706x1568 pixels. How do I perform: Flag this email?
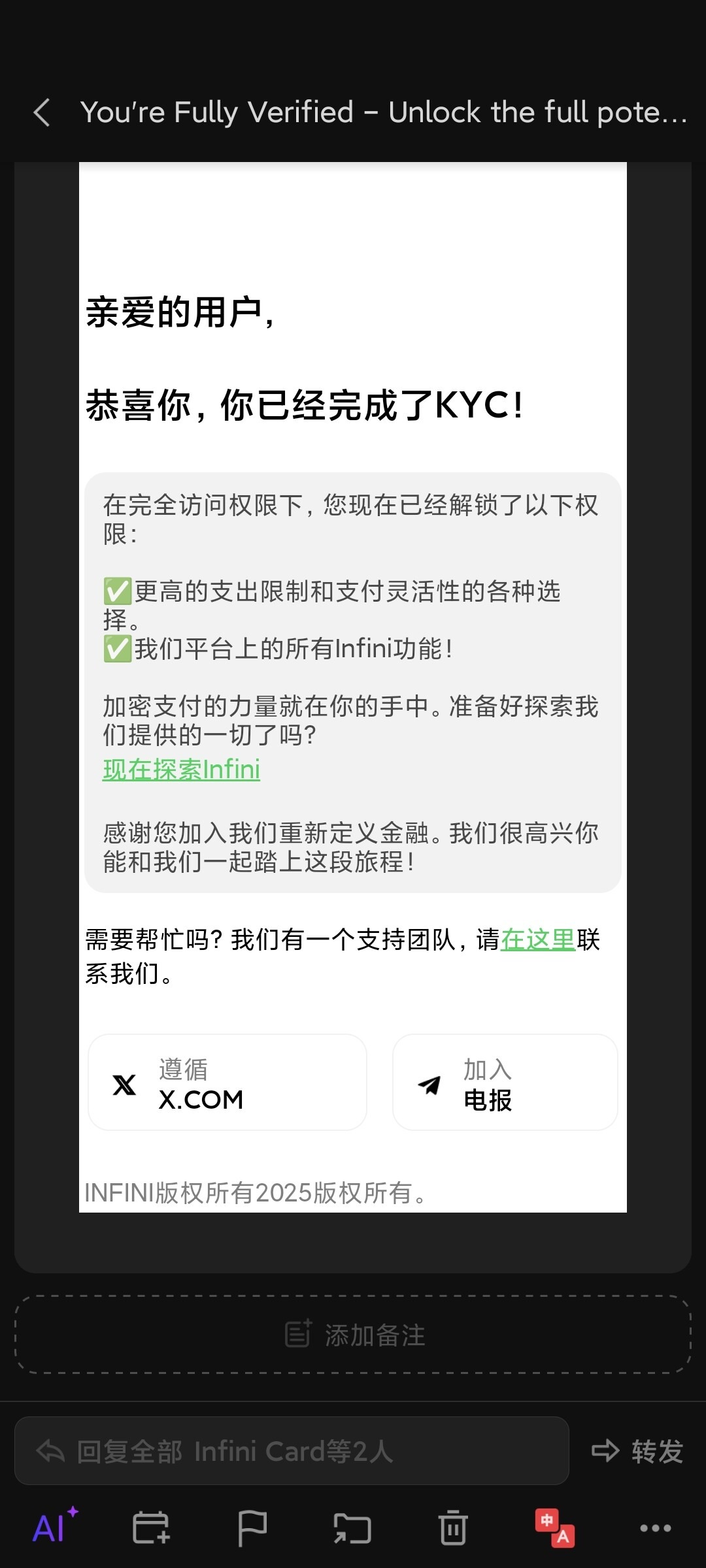tap(252, 1527)
